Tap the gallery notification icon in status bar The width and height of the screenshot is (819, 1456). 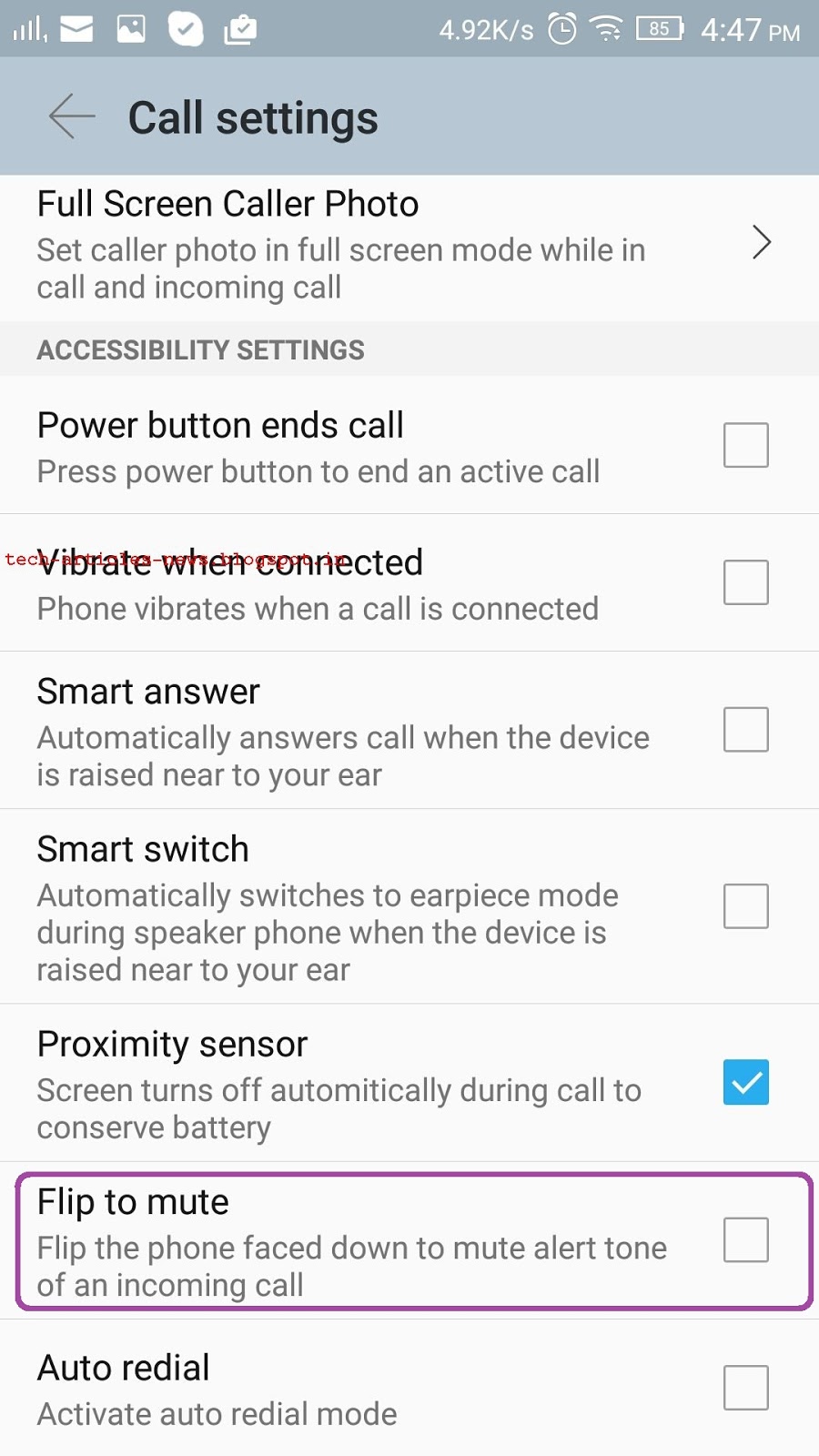click(x=131, y=28)
